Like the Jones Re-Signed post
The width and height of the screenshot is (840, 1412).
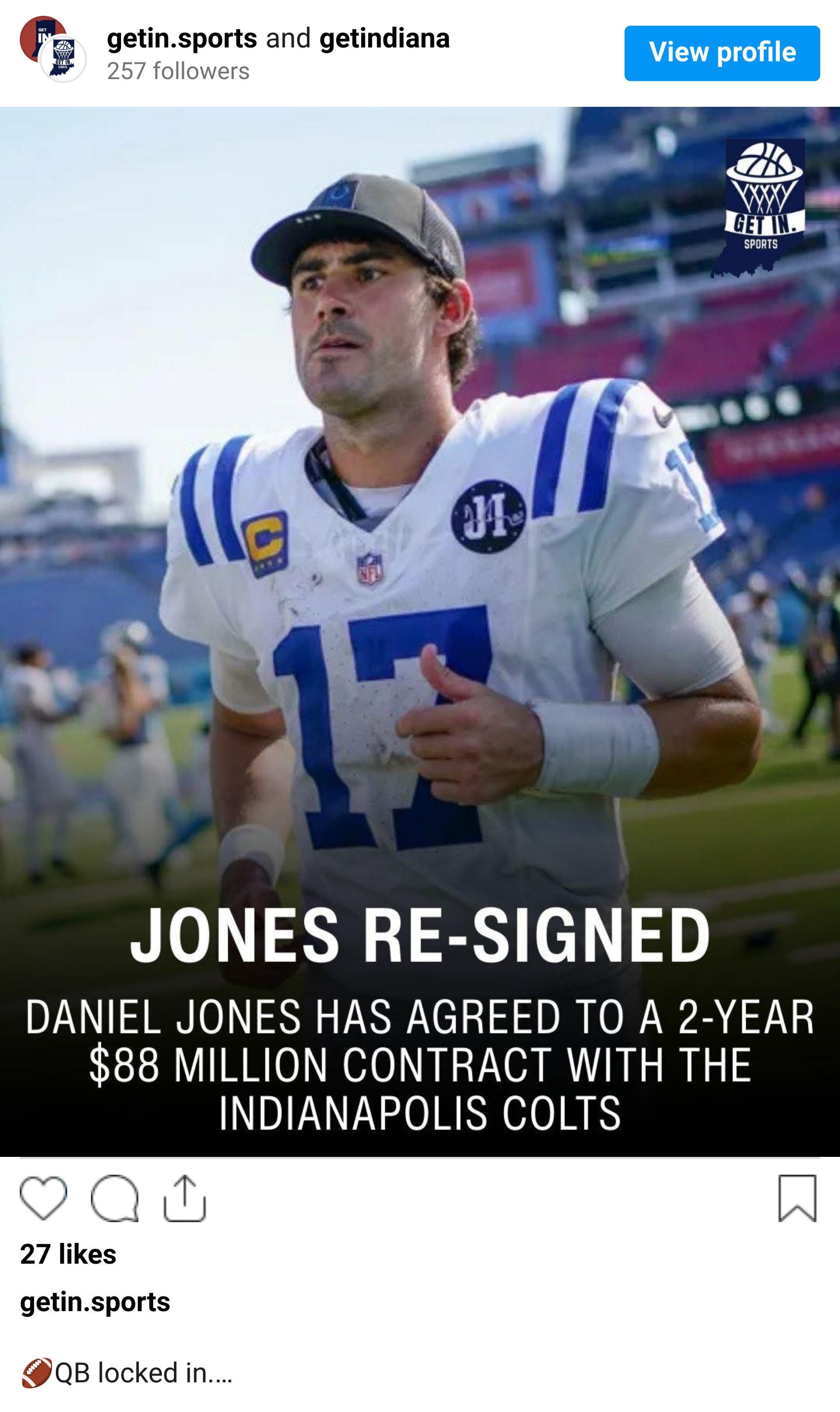click(43, 1198)
